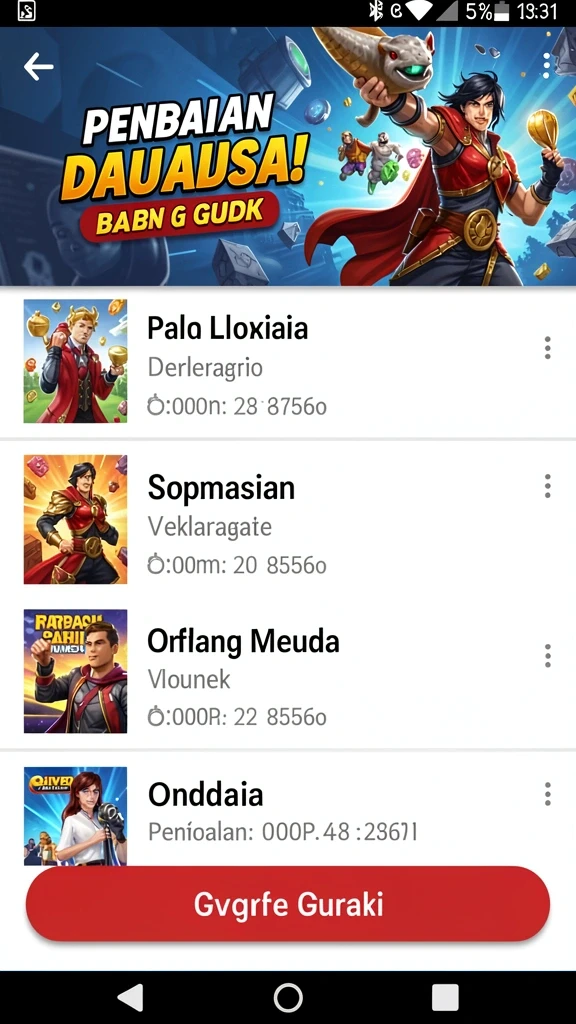Tap the system back button in the navigation bar

(x=130, y=998)
